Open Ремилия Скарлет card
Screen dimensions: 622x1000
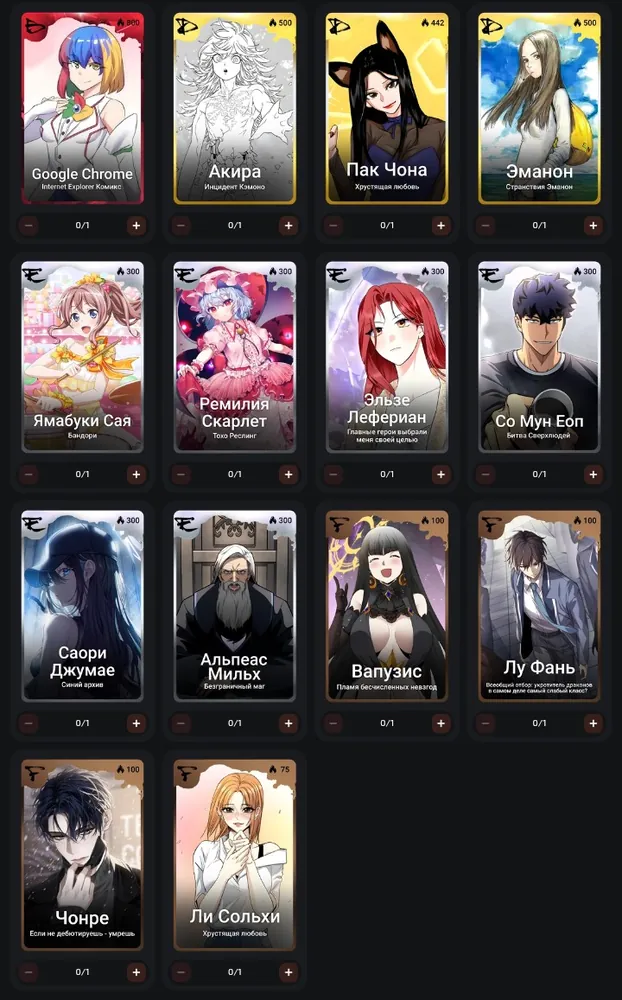tap(235, 357)
